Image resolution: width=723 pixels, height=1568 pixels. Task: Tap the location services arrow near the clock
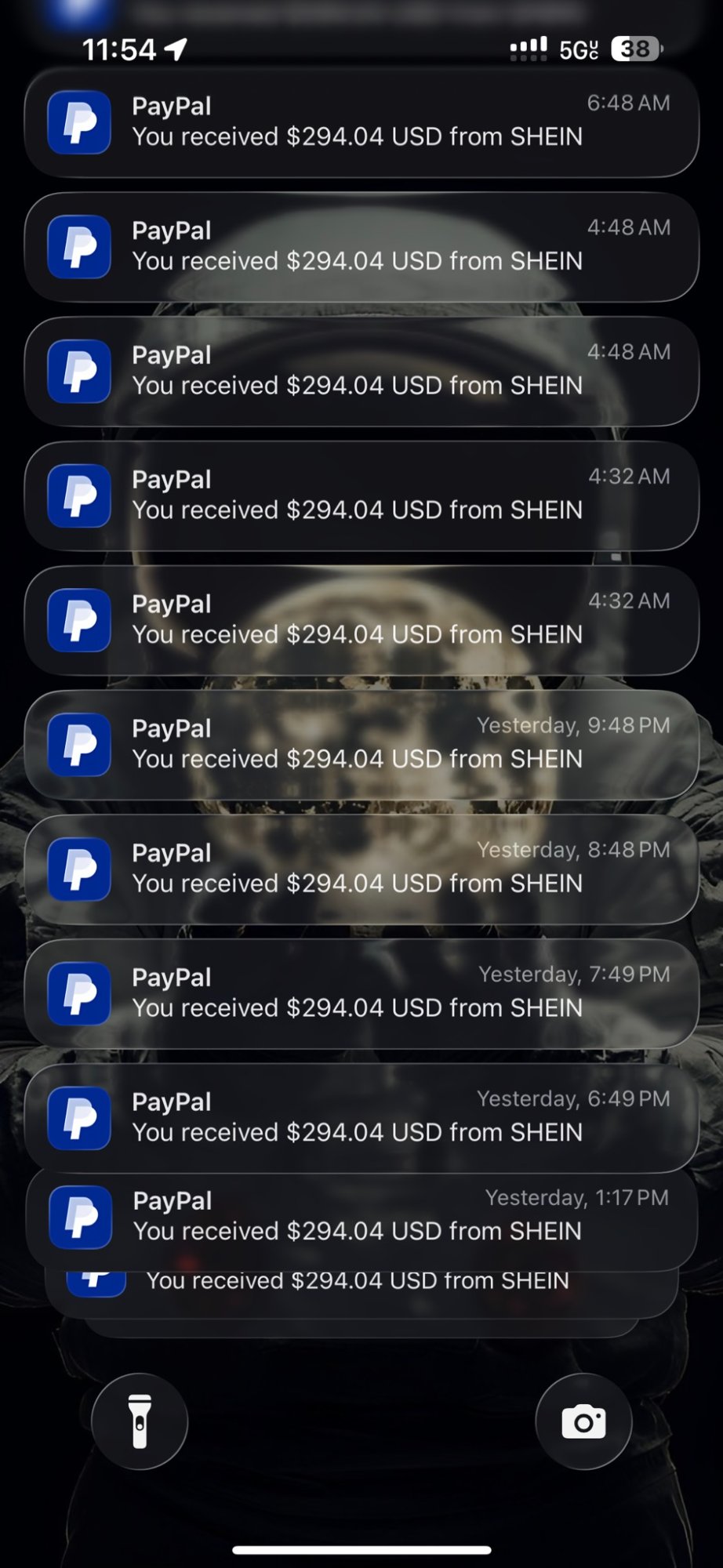point(176,49)
